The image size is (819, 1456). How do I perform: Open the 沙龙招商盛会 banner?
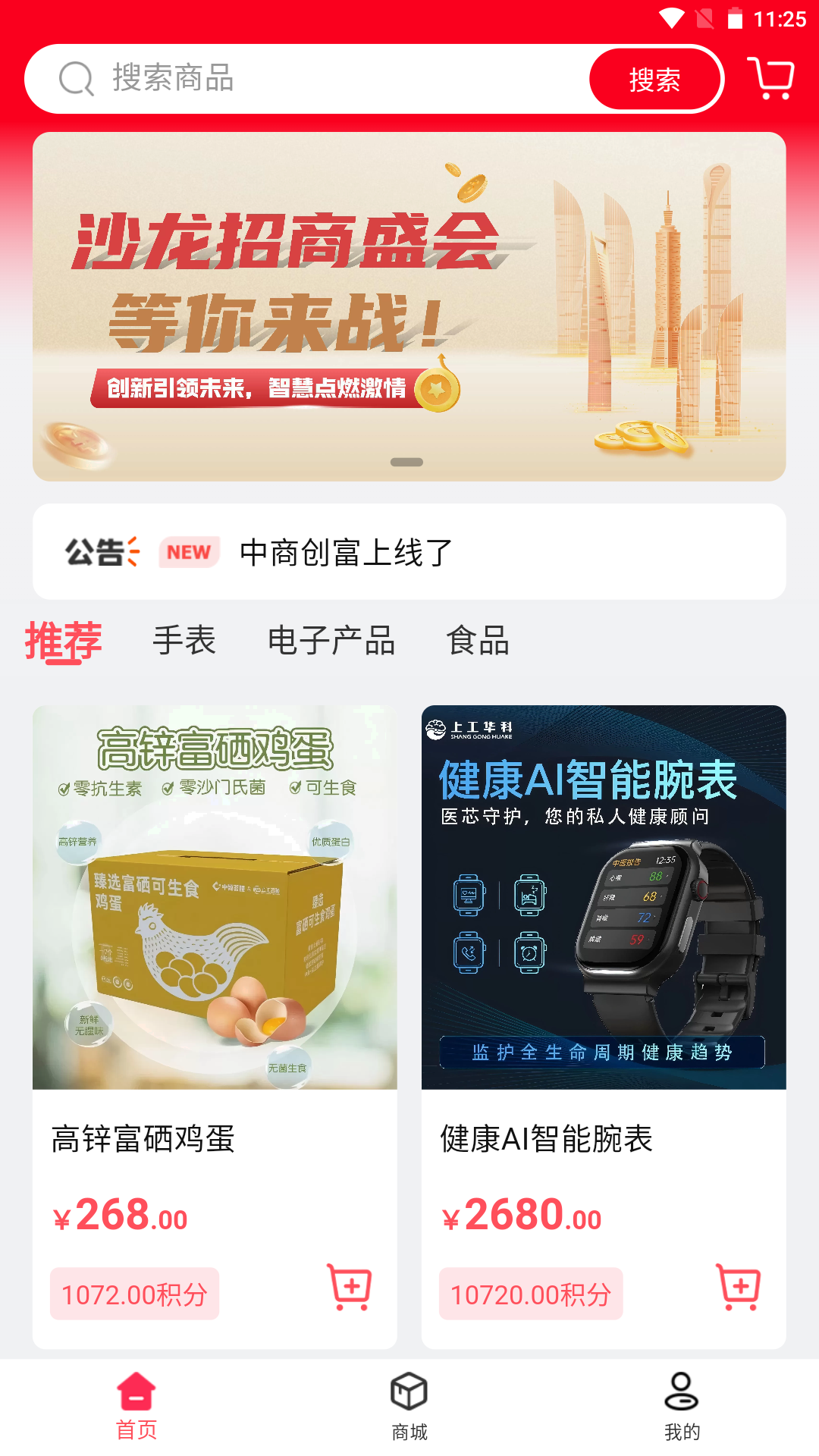409,303
